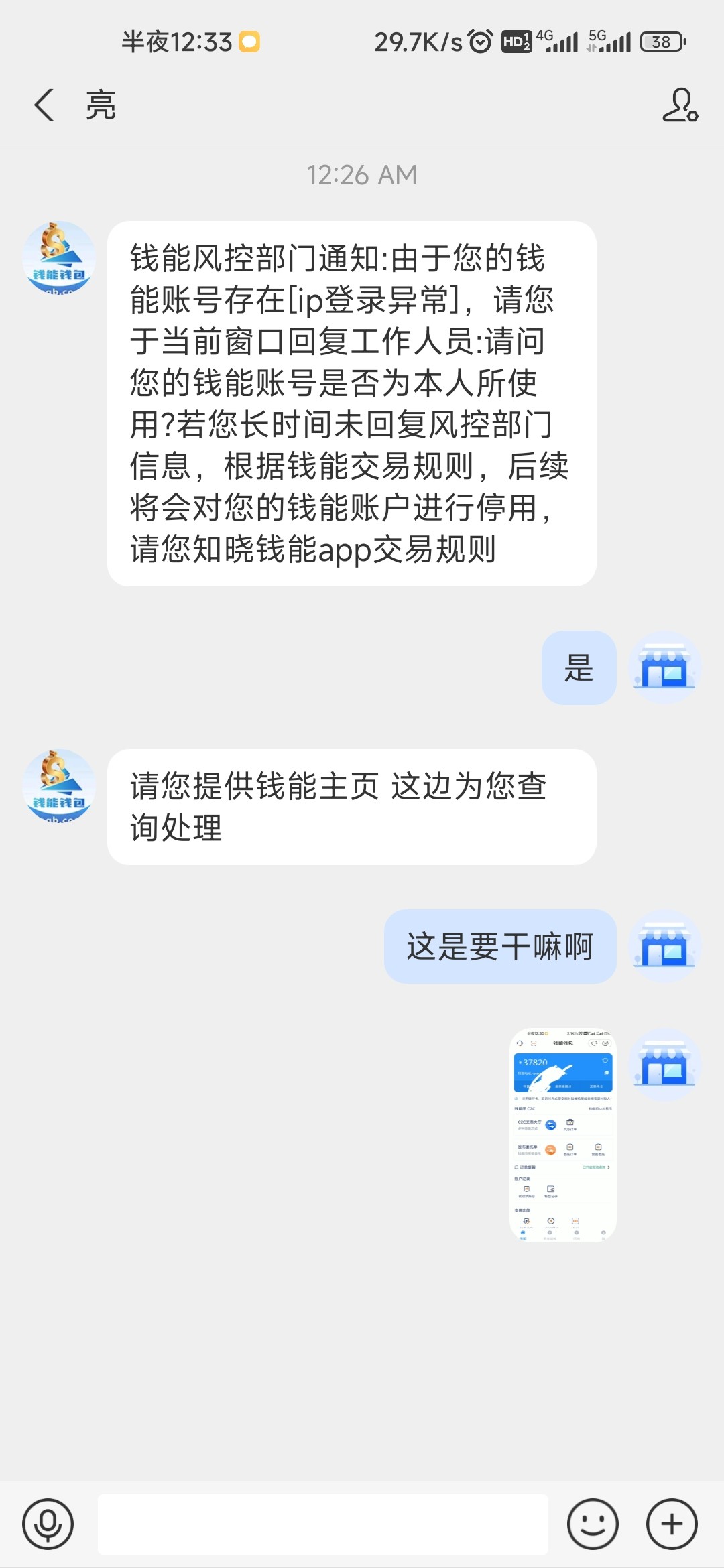Image resolution: width=724 pixels, height=1568 pixels.
Task: Focus the message input field
Action: tap(322, 1524)
